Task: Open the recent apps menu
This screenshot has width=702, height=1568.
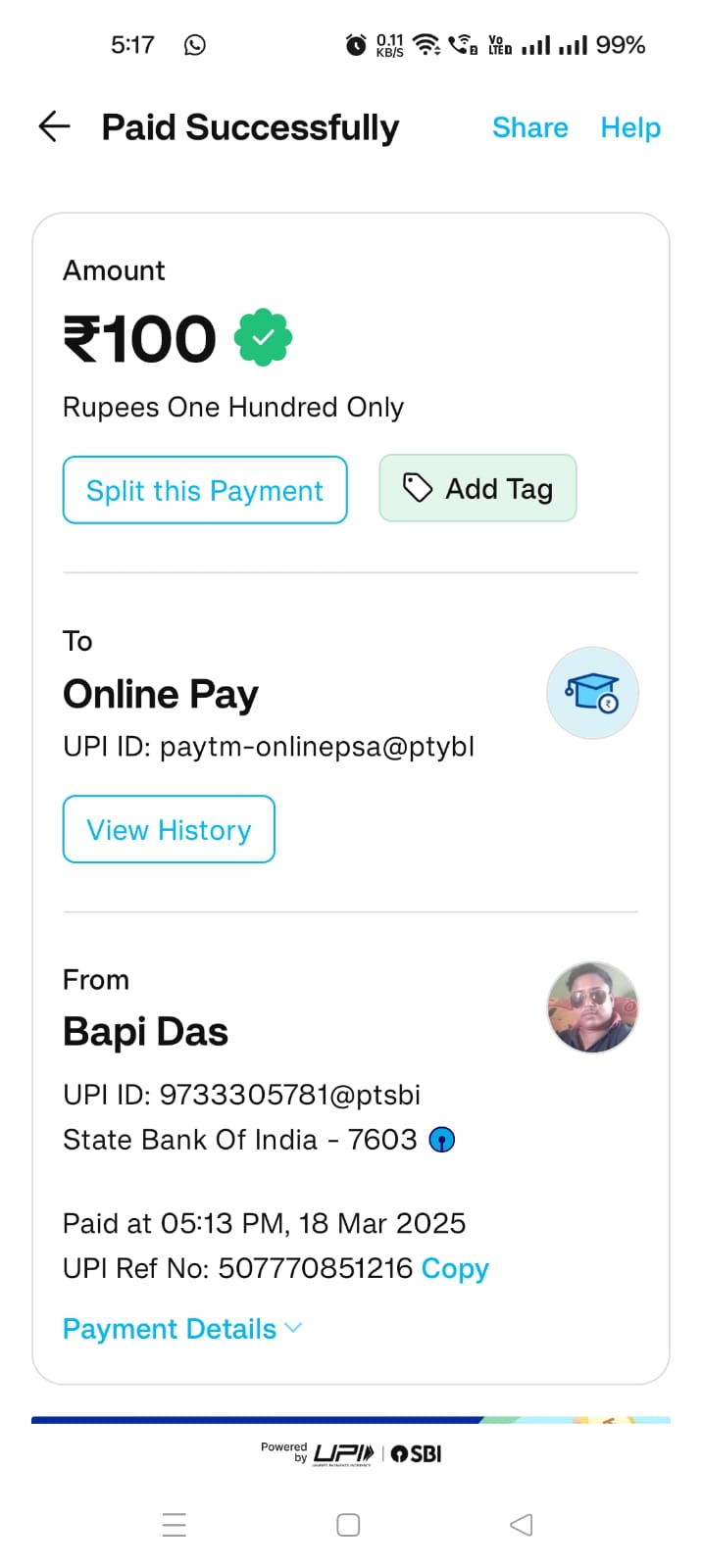Action: 175,1525
